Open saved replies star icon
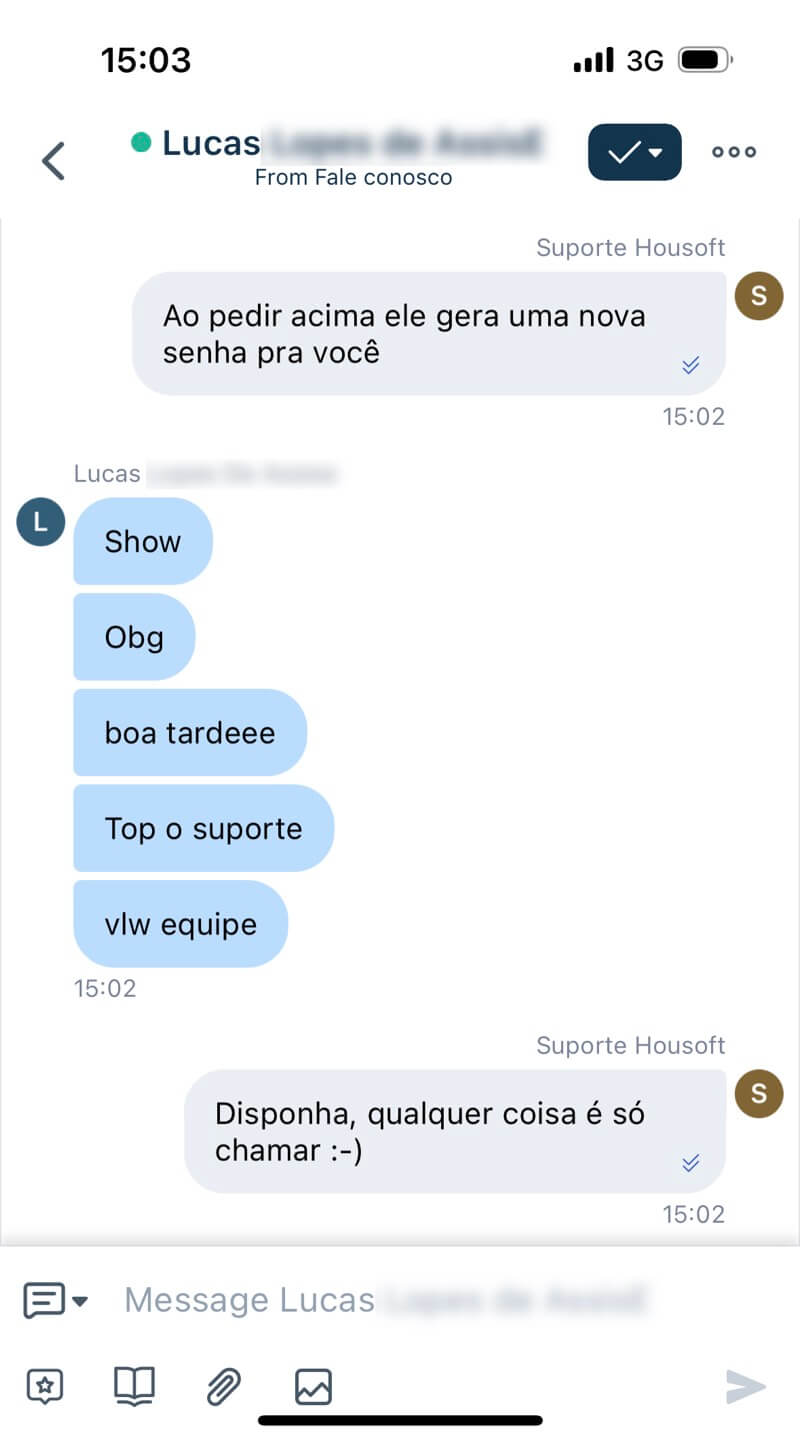This screenshot has height=1443, width=800. pyautogui.click(x=45, y=1387)
